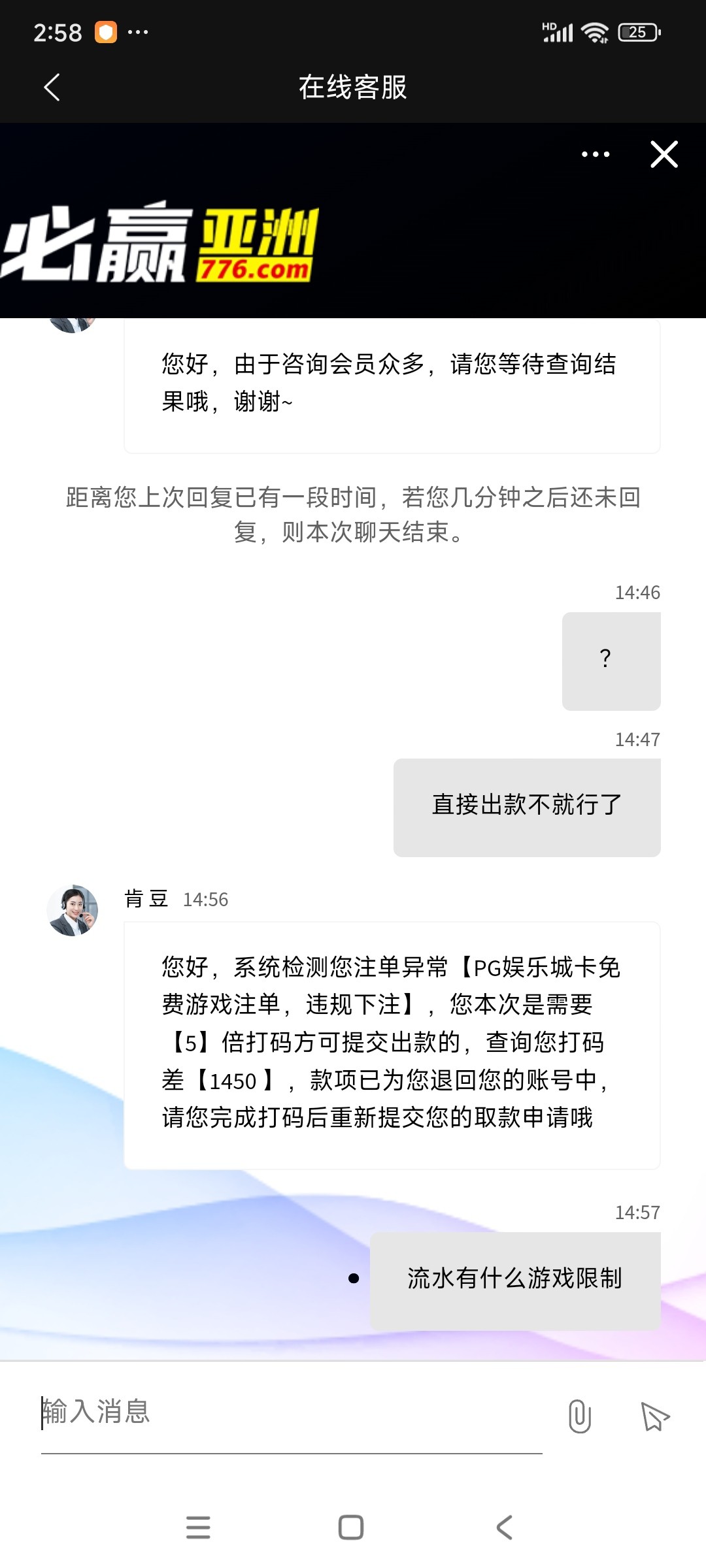Tap the recording indicator in status bar
This screenshot has width=706, height=1568.
click(107, 31)
